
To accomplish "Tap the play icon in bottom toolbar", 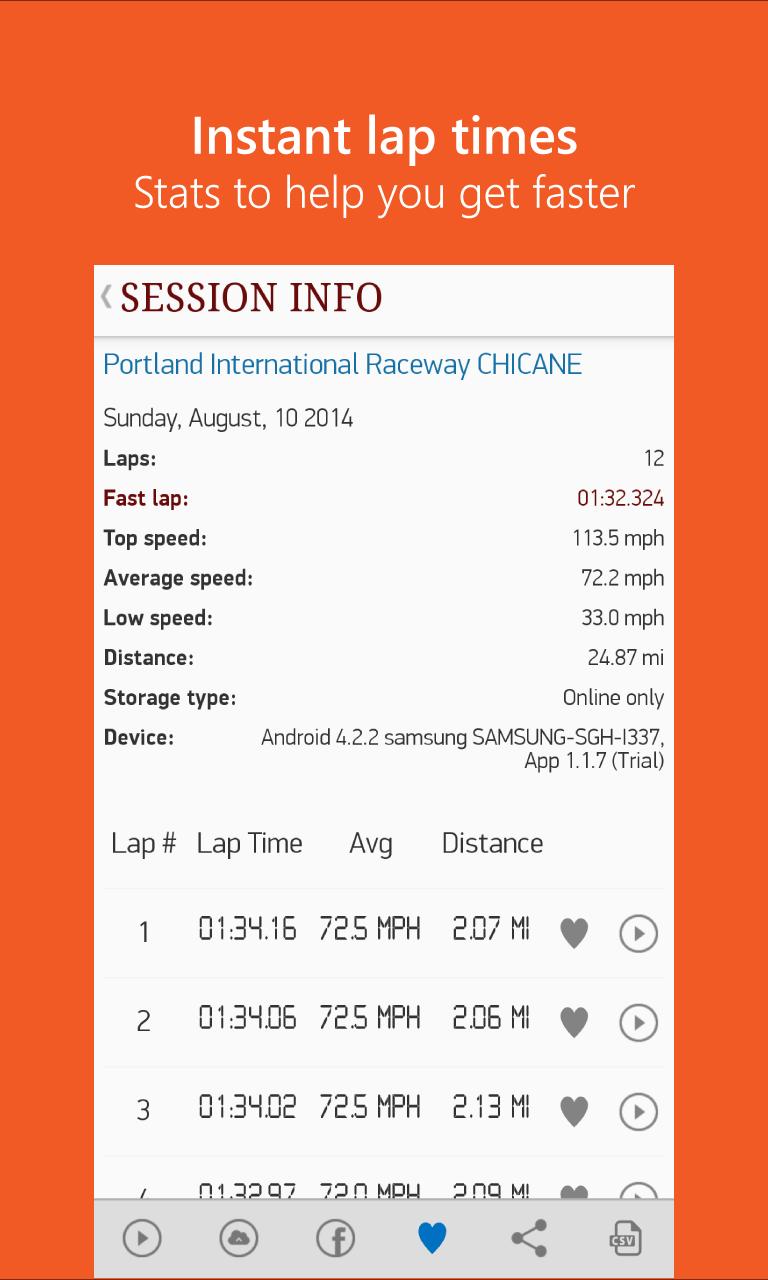I will (x=142, y=1237).
